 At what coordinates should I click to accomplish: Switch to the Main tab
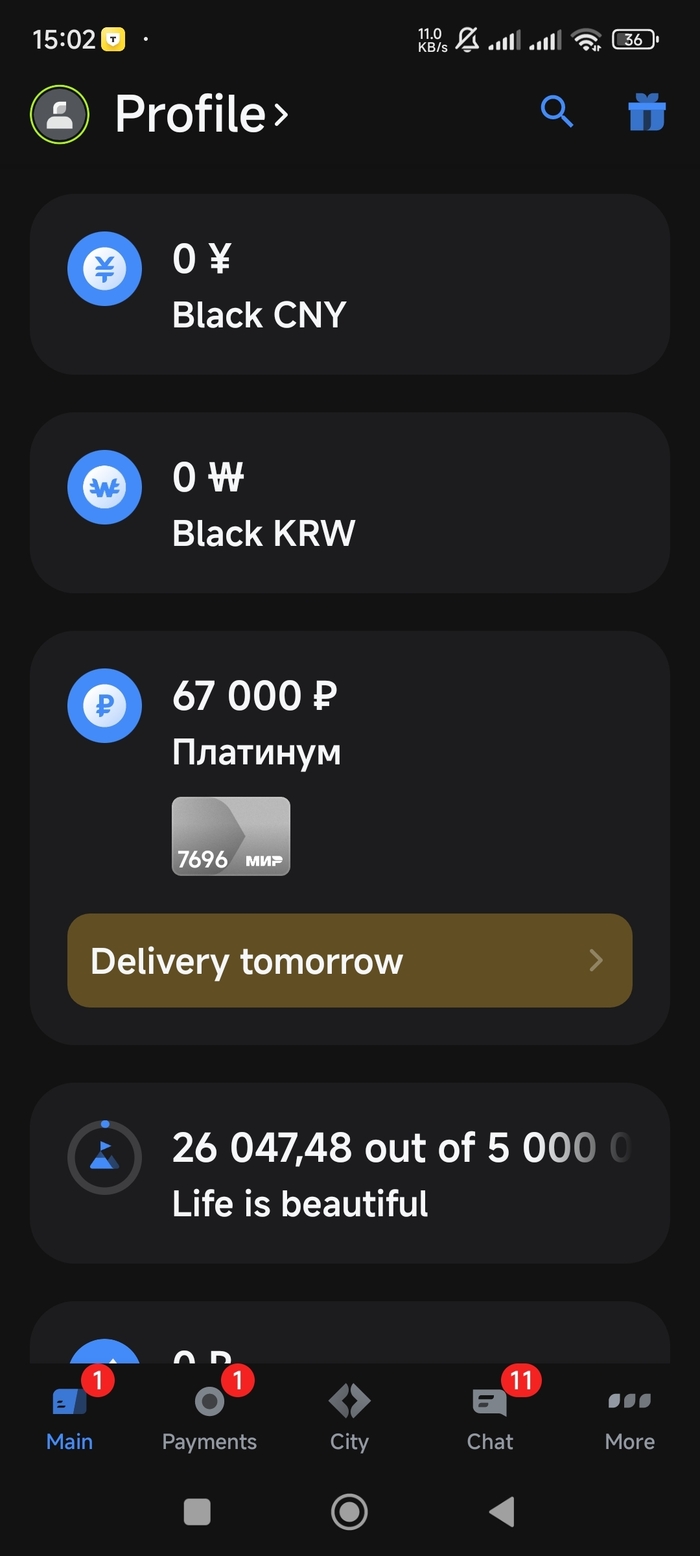[x=69, y=1417]
